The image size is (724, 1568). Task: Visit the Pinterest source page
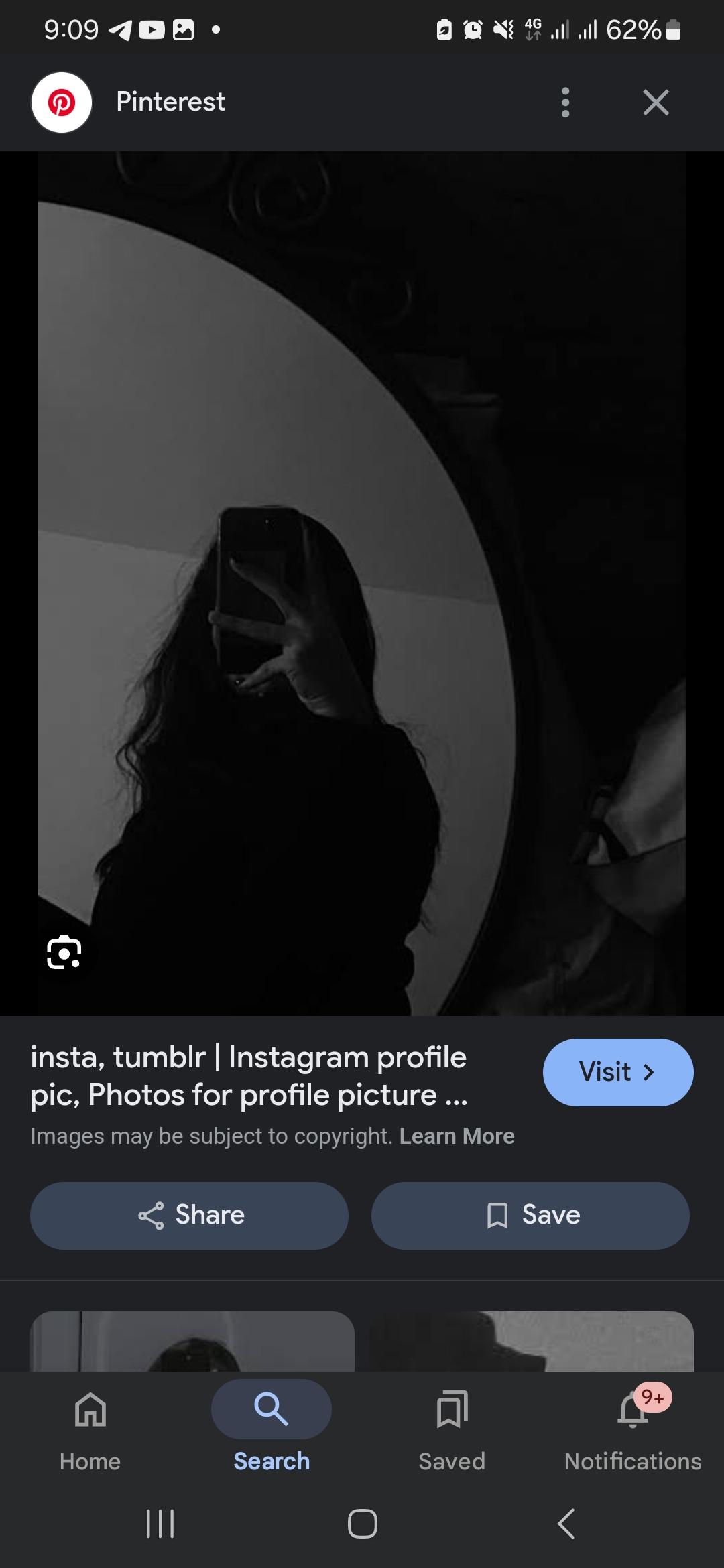(x=617, y=1072)
